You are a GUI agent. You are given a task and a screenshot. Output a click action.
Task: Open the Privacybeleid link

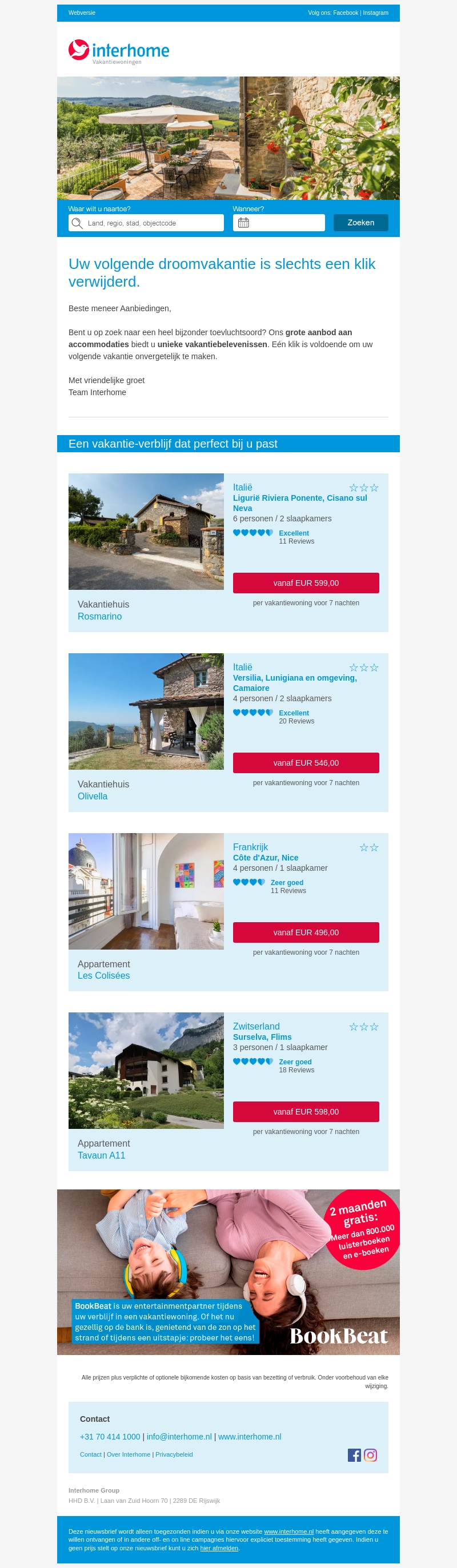(x=174, y=1454)
